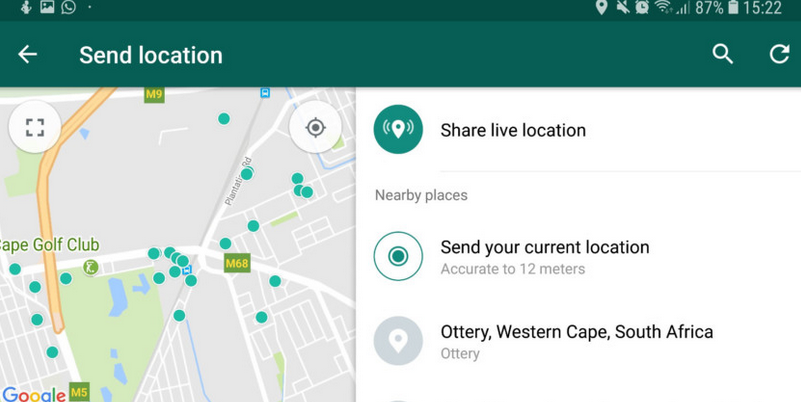Select Share live location
Image resolution: width=801 pixels, height=402 pixels.
click(513, 130)
